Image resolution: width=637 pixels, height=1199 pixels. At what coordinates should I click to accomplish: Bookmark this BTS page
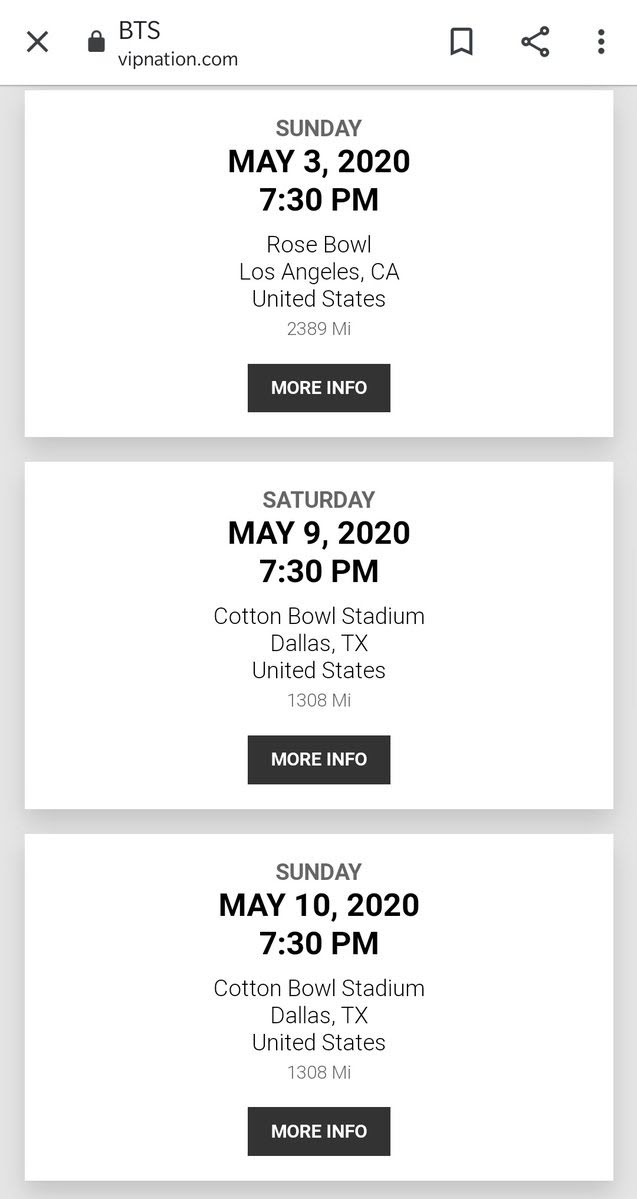[x=461, y=42]
